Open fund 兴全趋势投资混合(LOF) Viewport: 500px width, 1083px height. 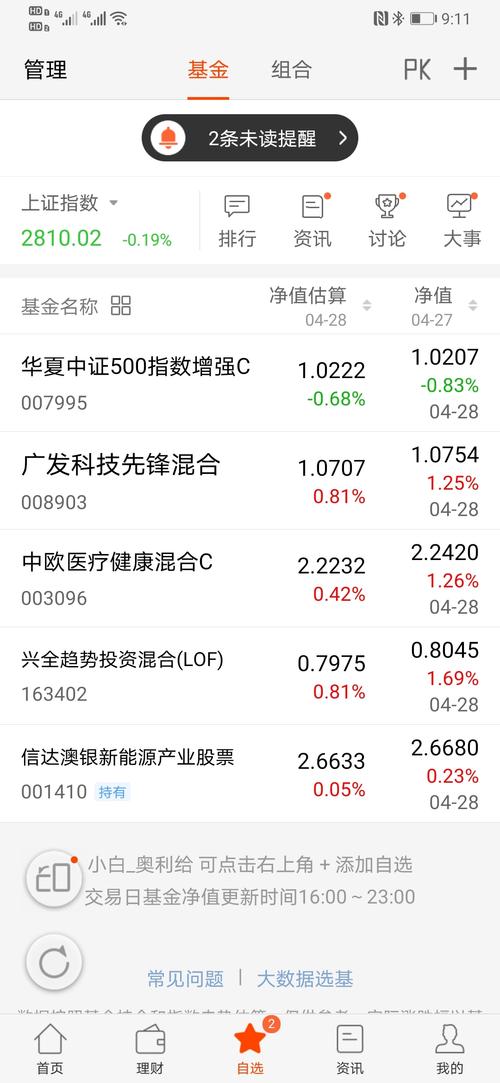pos(250,676)
